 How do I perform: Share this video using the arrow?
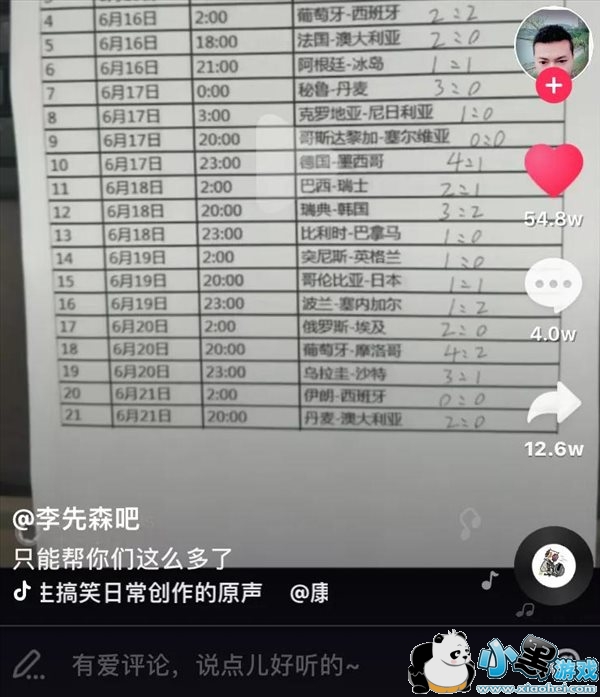click(x=552, y=405)
